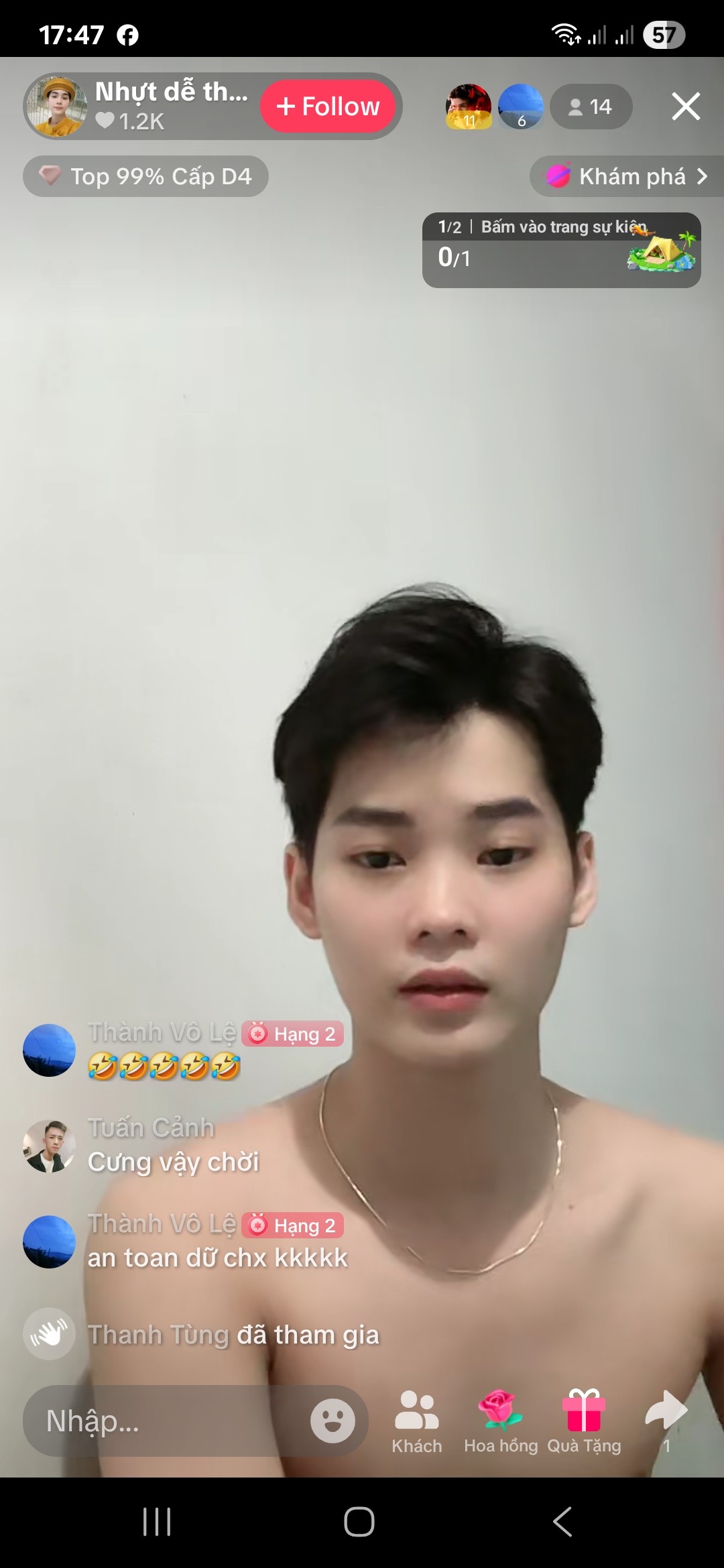Open the streamer's profile avatar
Screen dimensions: 724x1568
[56, 106]
